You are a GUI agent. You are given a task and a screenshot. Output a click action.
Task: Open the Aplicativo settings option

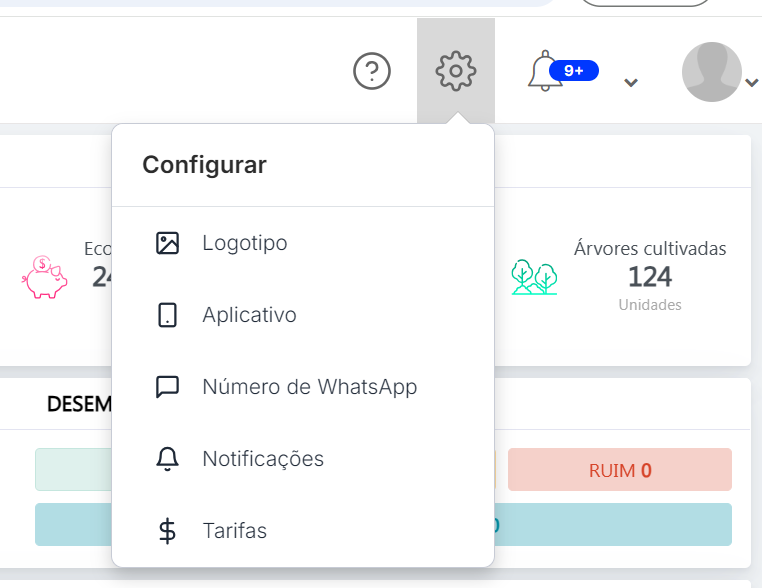pyautogui.click(x=249, y=315)
